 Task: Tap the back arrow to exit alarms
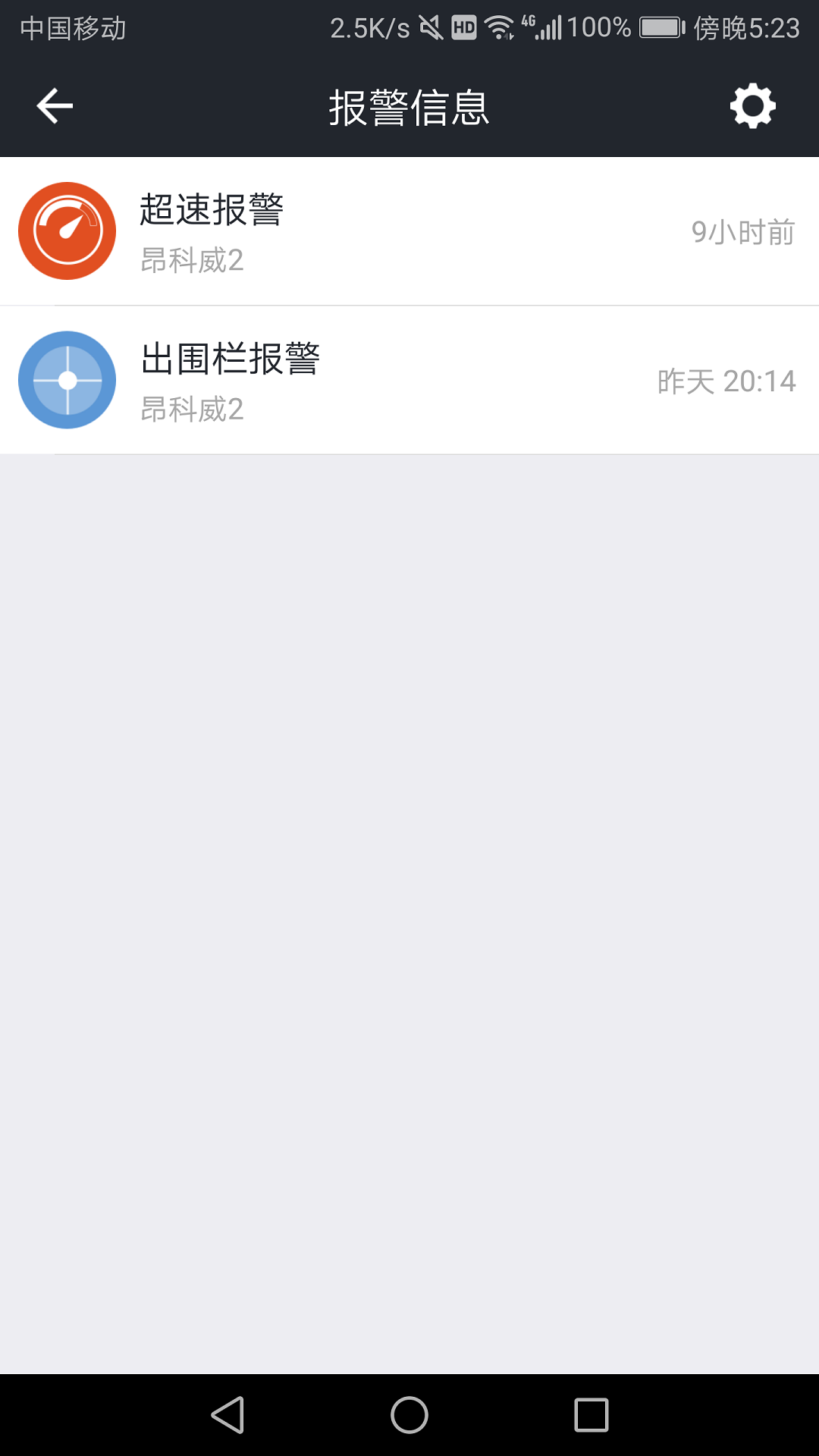tap(53, 106)
